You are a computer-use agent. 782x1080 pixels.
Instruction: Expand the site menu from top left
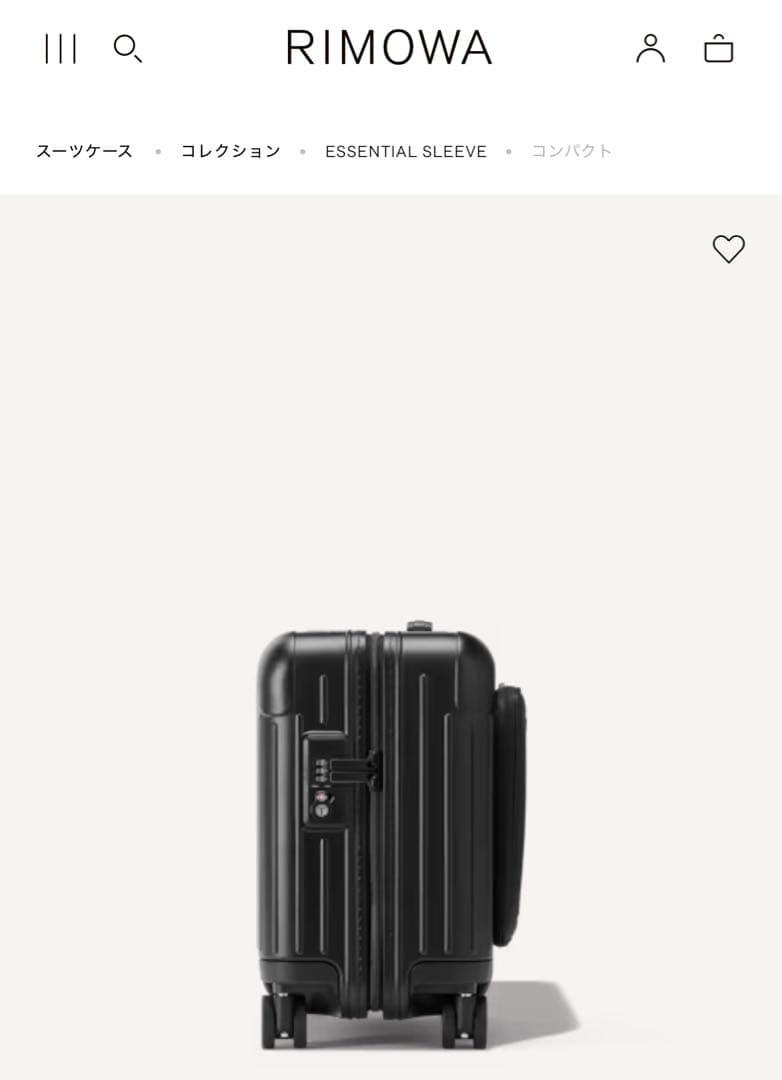(62, 49)
